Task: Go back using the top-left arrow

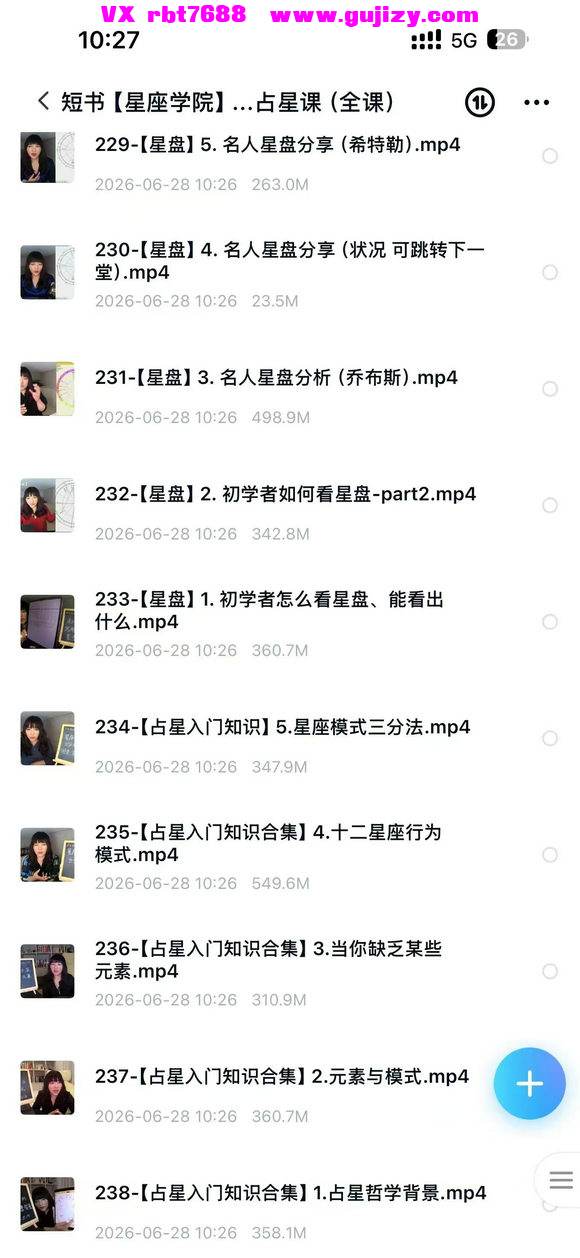Action: (43, 101)
